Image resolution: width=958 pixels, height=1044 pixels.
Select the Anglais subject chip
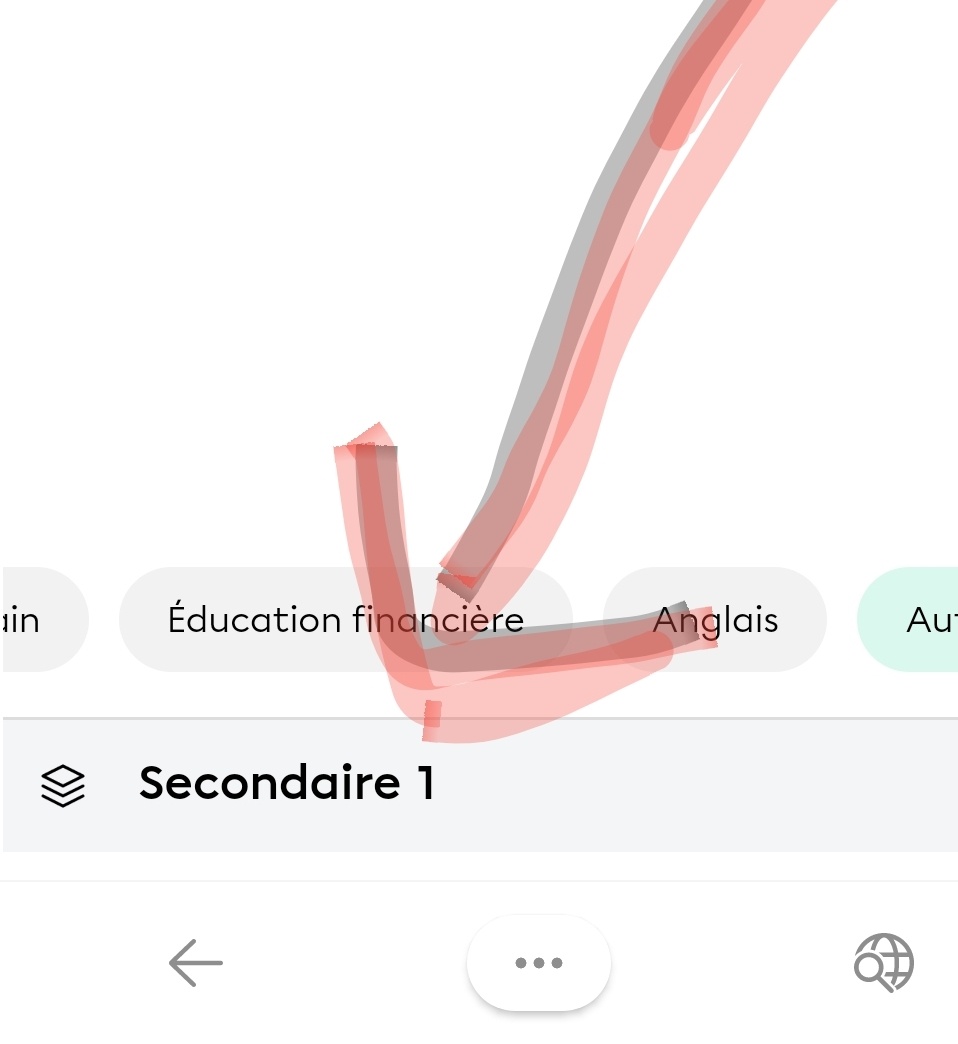point(715,620)
